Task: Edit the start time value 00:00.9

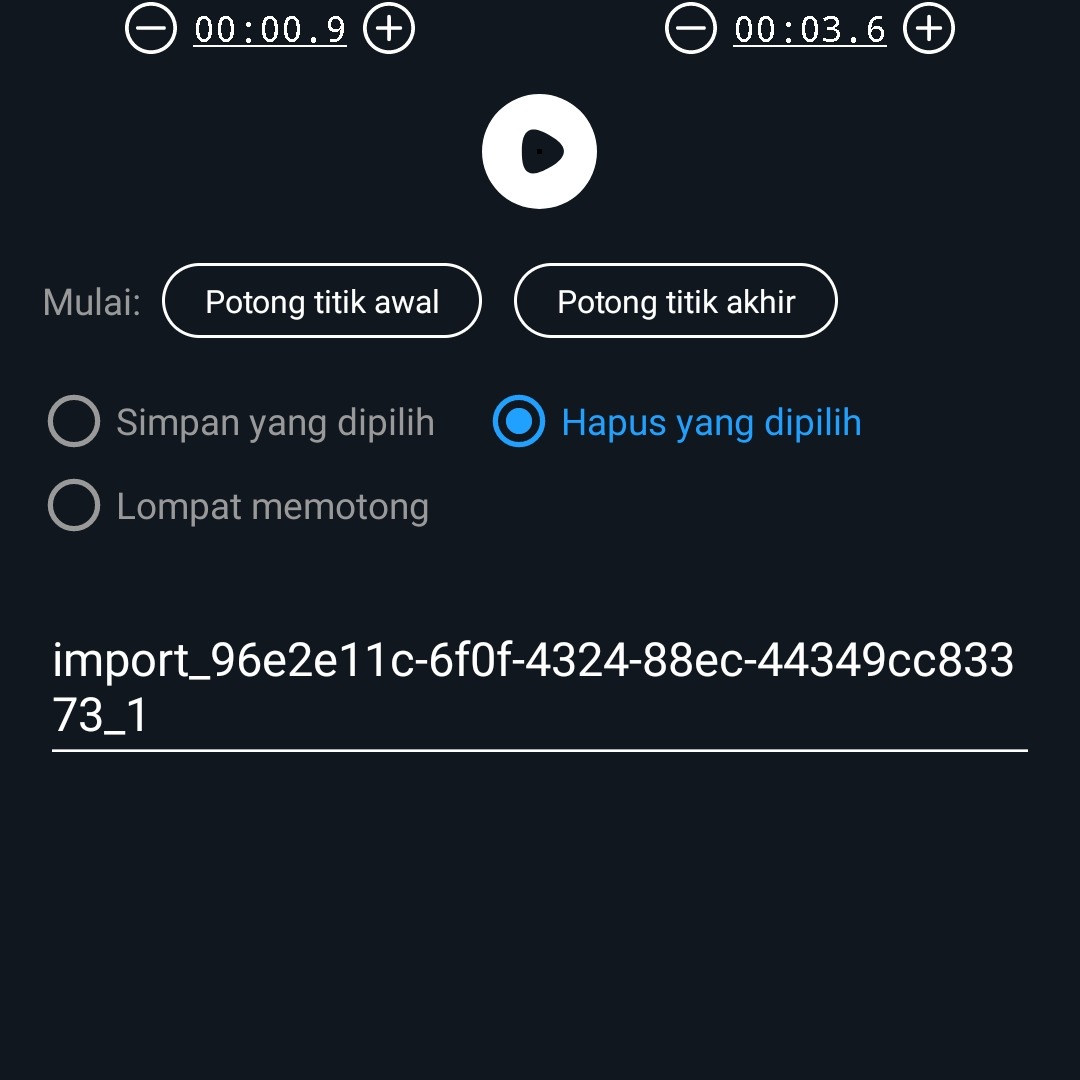Action: [270, 29]
